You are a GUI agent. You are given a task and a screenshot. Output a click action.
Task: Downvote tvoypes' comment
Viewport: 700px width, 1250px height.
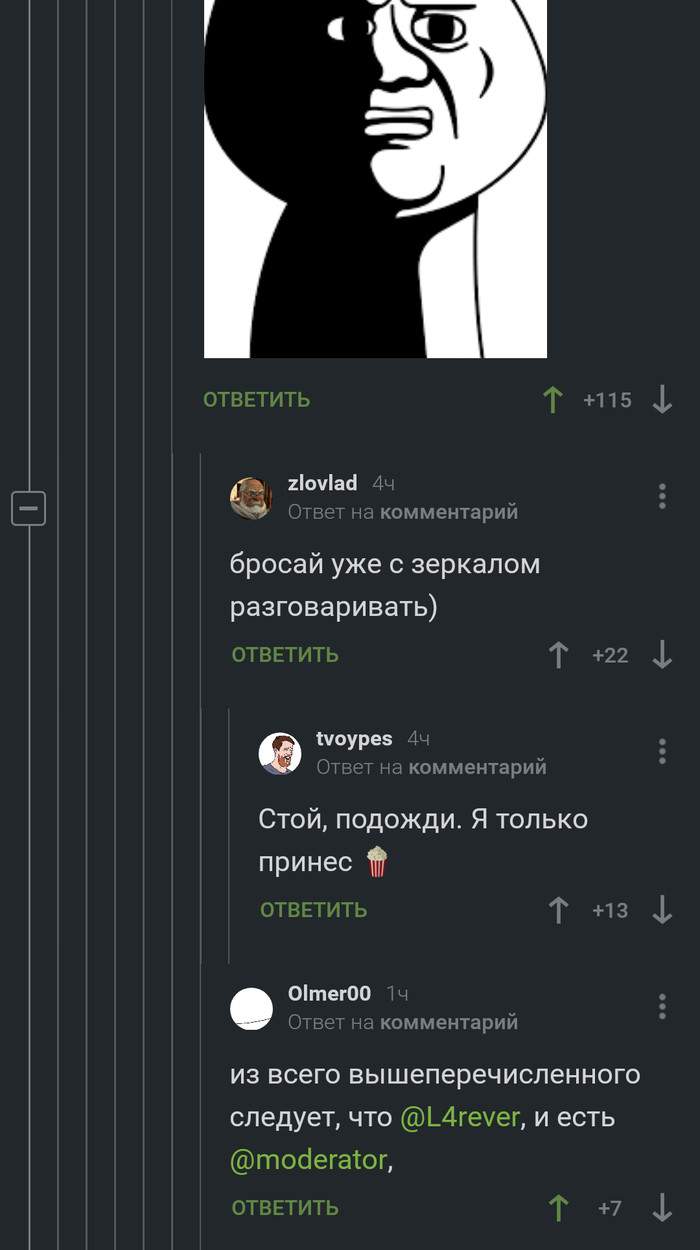662,910
